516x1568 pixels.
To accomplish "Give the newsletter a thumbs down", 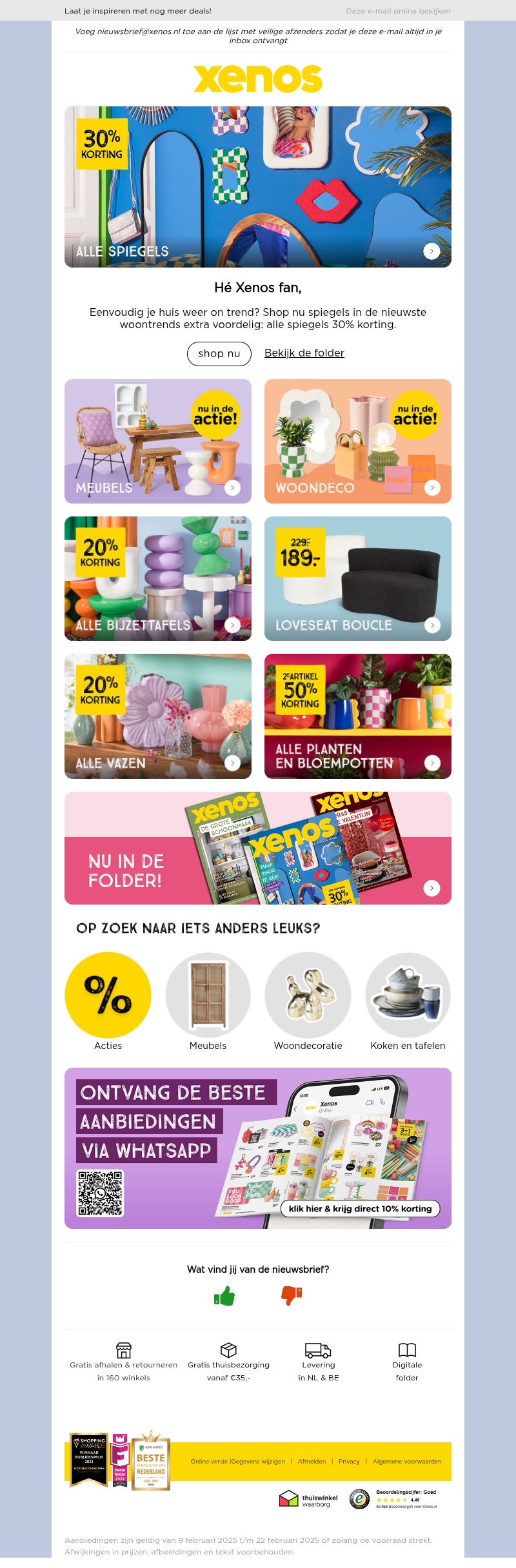I will [x=292, y=1295].
